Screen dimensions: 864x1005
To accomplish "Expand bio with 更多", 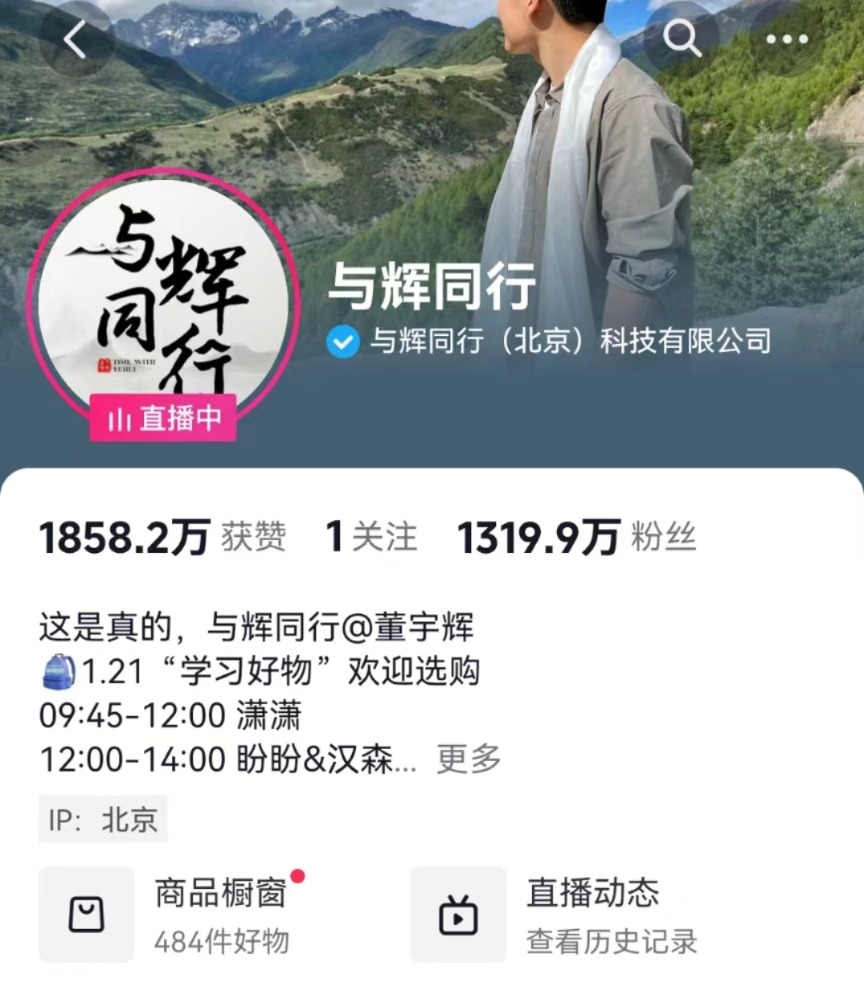I will pyautogui.click(x=469, y=759).
